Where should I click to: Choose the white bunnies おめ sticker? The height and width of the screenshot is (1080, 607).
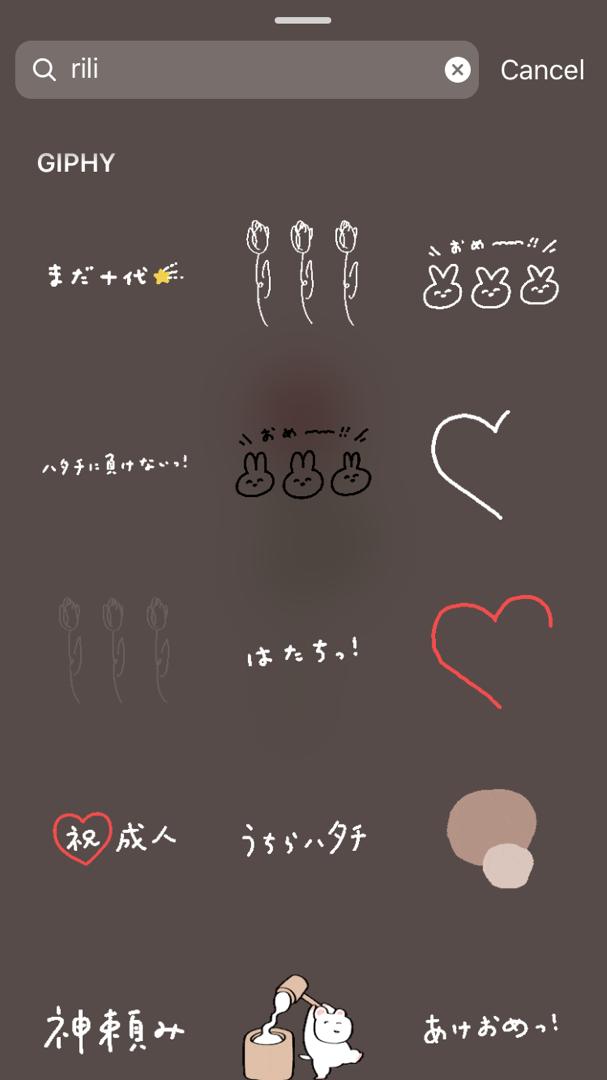(490, 275)
